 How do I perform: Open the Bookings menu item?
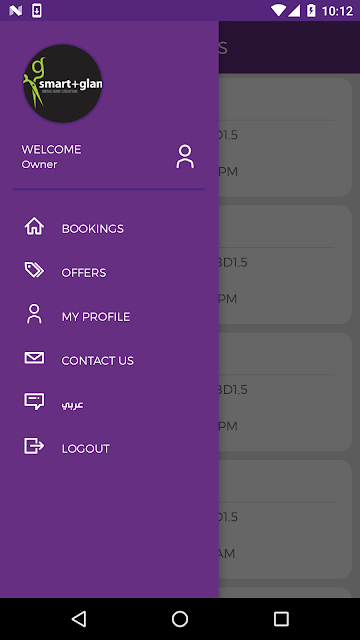coord(109,228)
